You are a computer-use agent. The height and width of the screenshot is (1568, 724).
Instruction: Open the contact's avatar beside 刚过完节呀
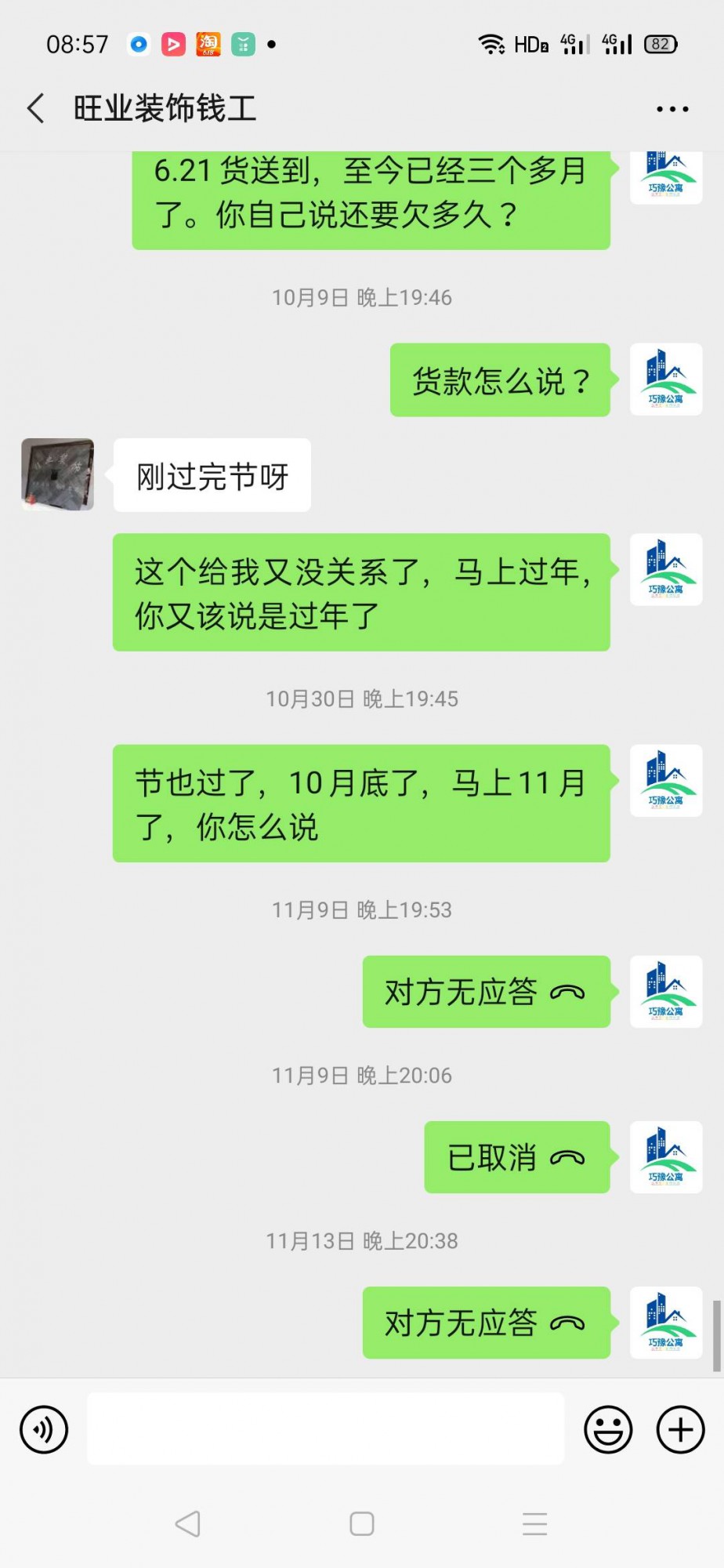(57, 474)
